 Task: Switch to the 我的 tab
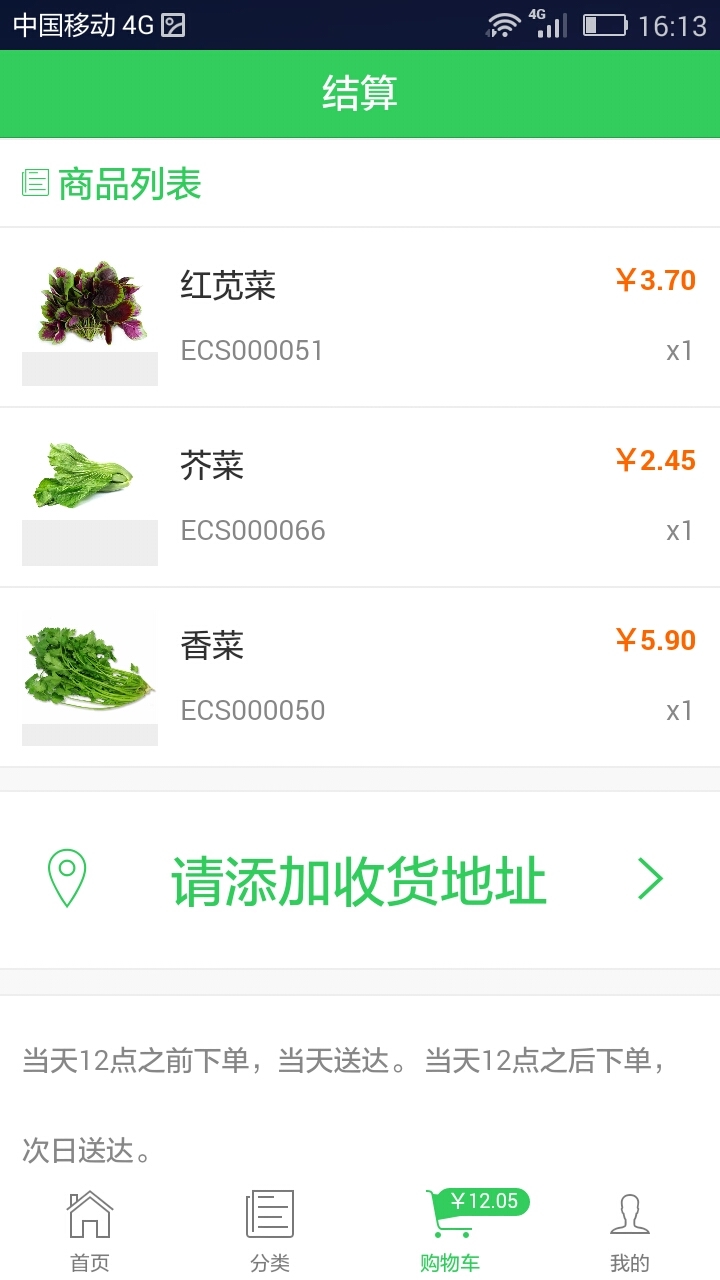click(x=630, y=1231)
